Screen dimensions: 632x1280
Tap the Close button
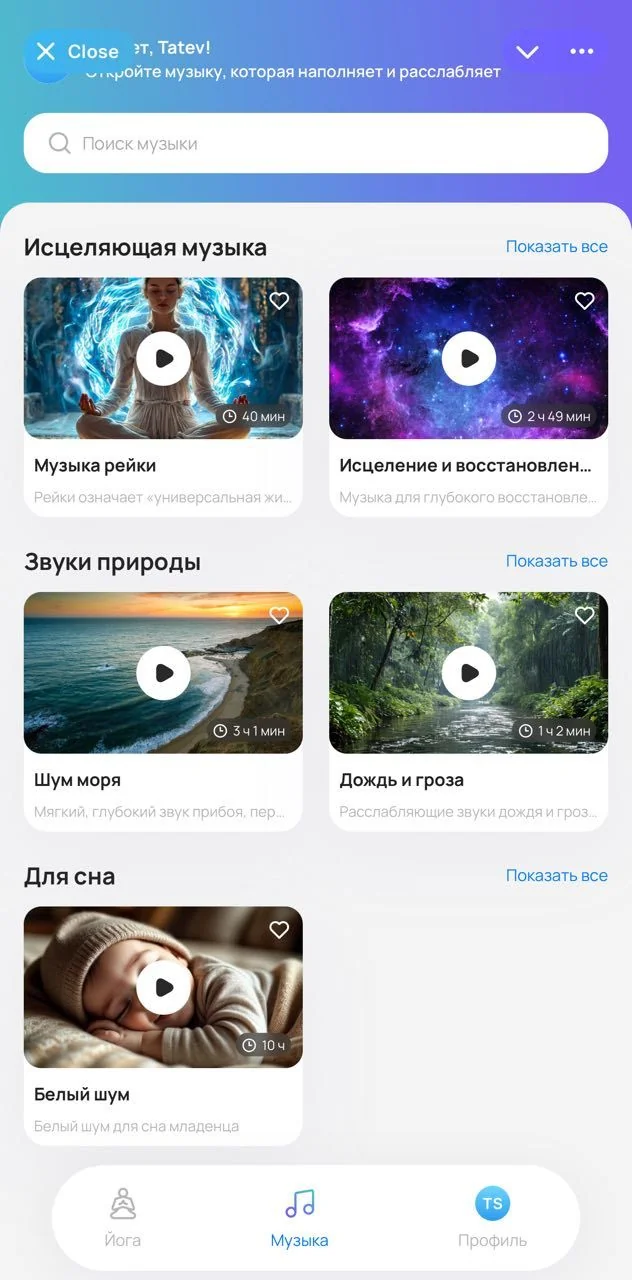77,52
